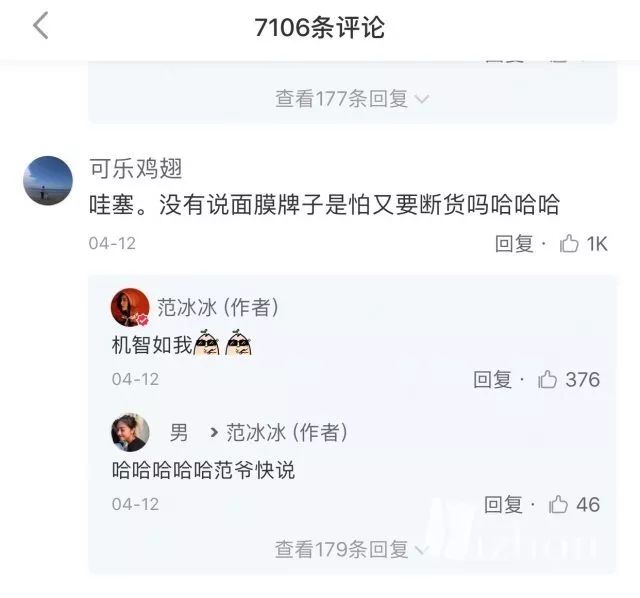Screen dimensions: 640x598
Task: Expand the 179 replies thread
Action: tap(352, 549)
